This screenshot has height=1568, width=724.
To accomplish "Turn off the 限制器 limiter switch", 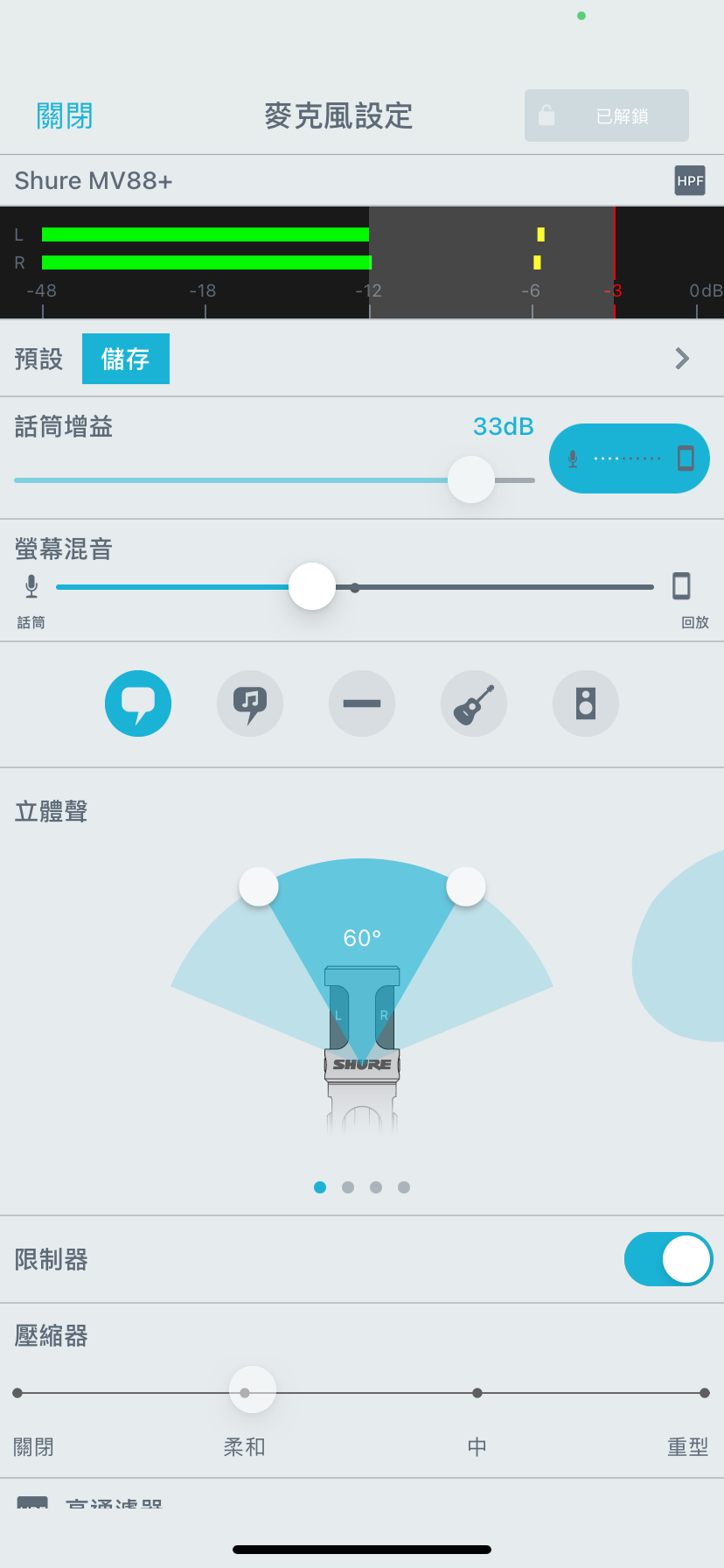I will [669, 1259].
